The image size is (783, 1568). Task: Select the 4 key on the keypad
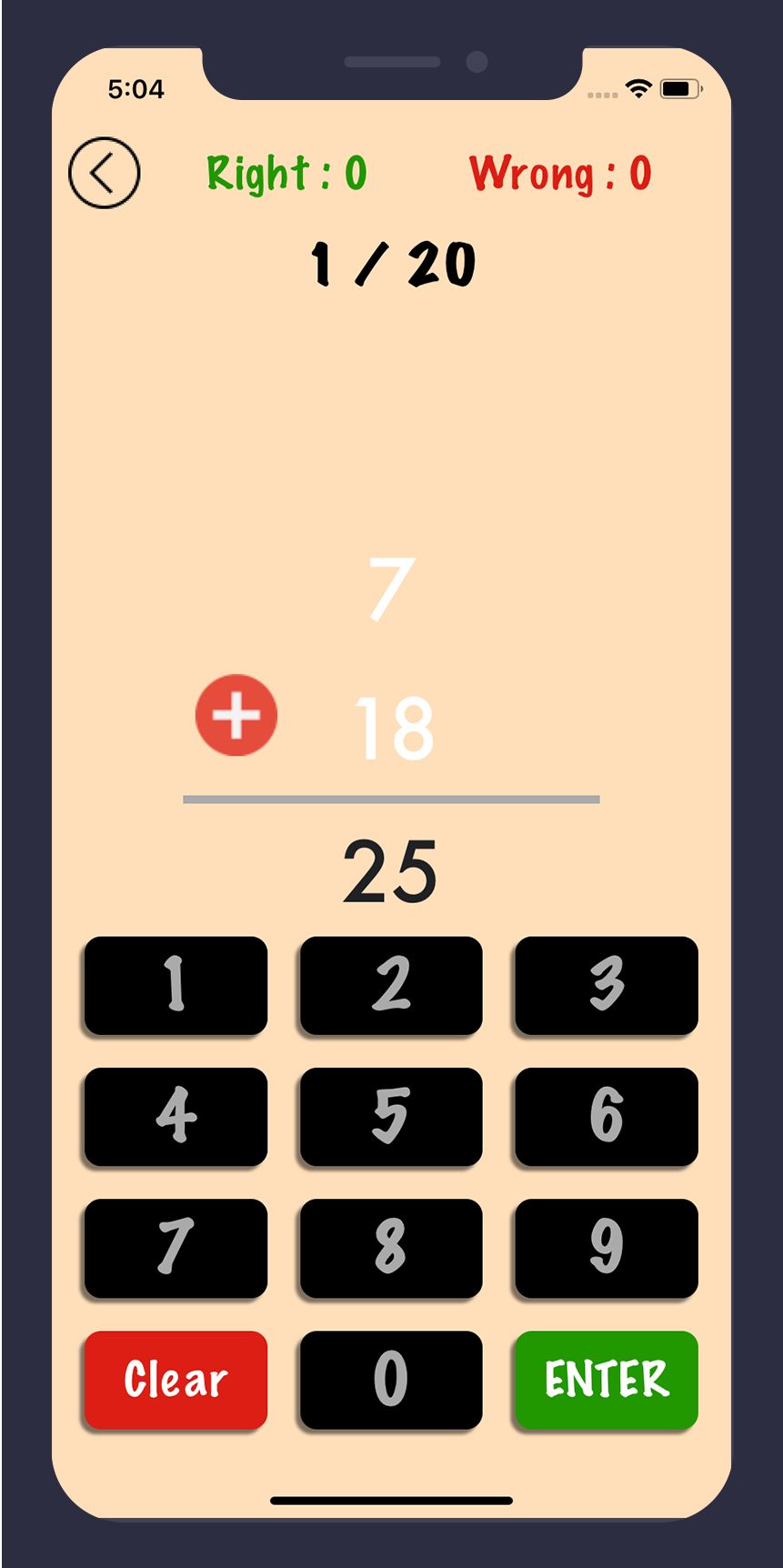(x=176, y=1116)
